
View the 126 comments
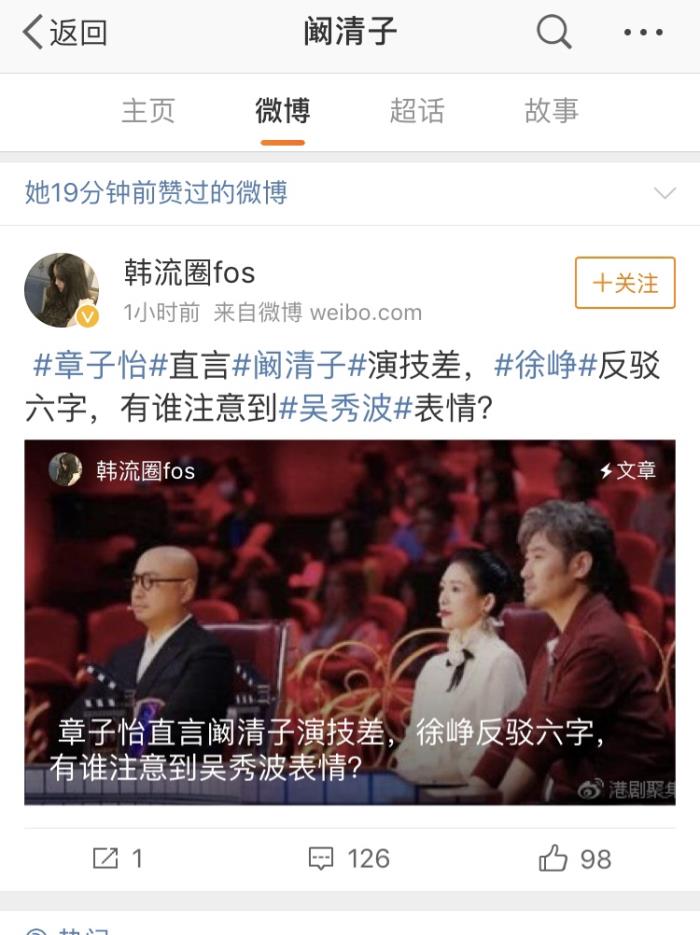click(x=349, y=858)
